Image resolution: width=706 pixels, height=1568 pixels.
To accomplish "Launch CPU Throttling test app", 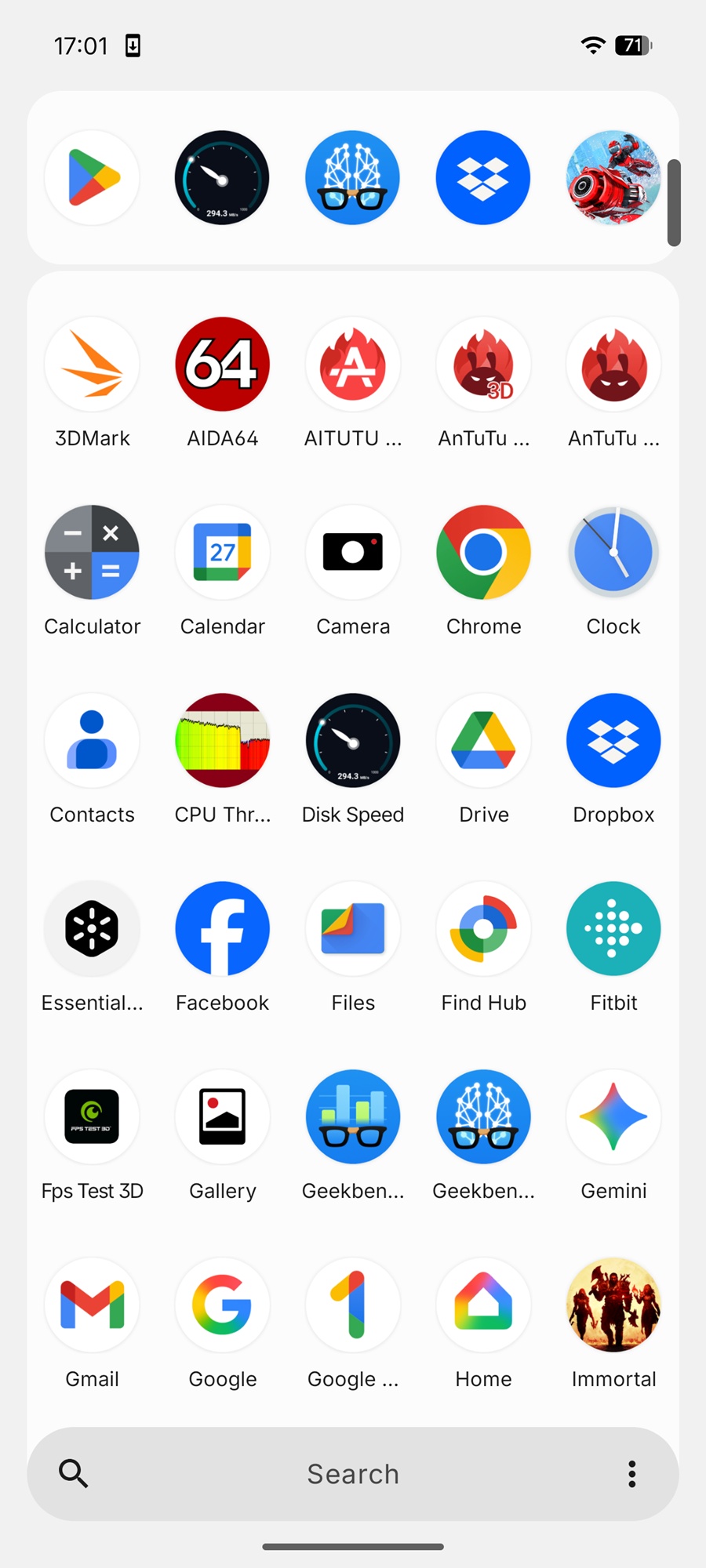I will point(223,741).
